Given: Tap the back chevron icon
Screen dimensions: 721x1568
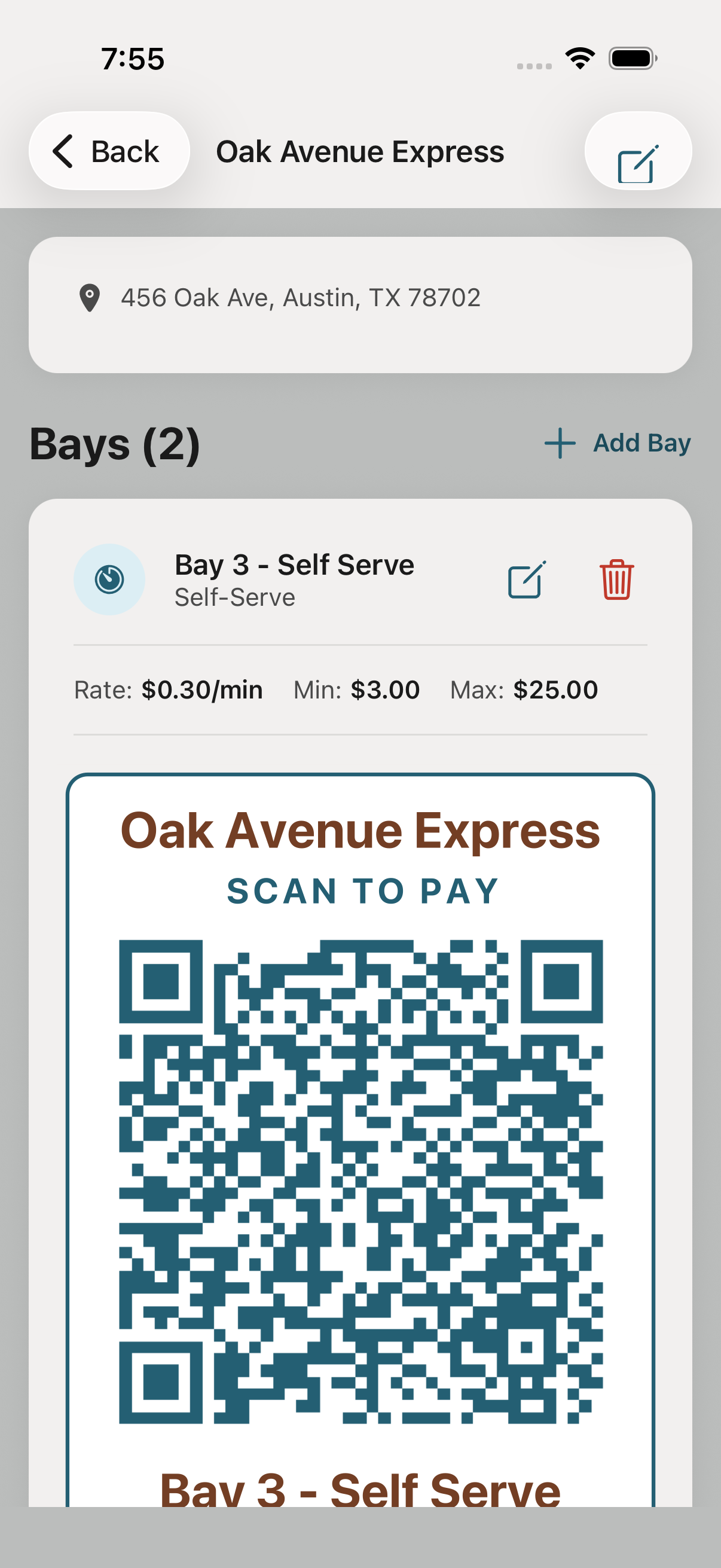Looking at the screenshot, I should click(x=63, y=151).
